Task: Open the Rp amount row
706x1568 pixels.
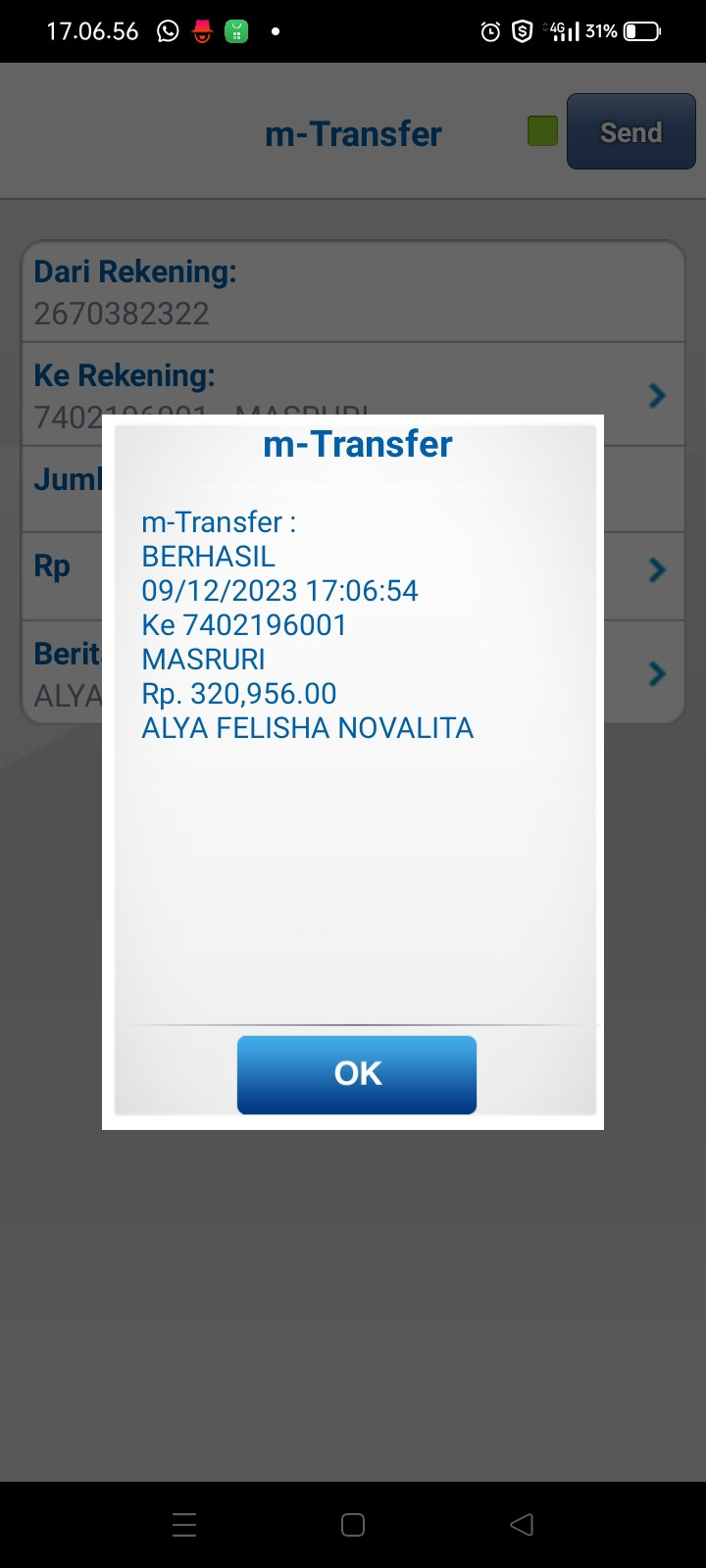Action: tap(656, 569)
